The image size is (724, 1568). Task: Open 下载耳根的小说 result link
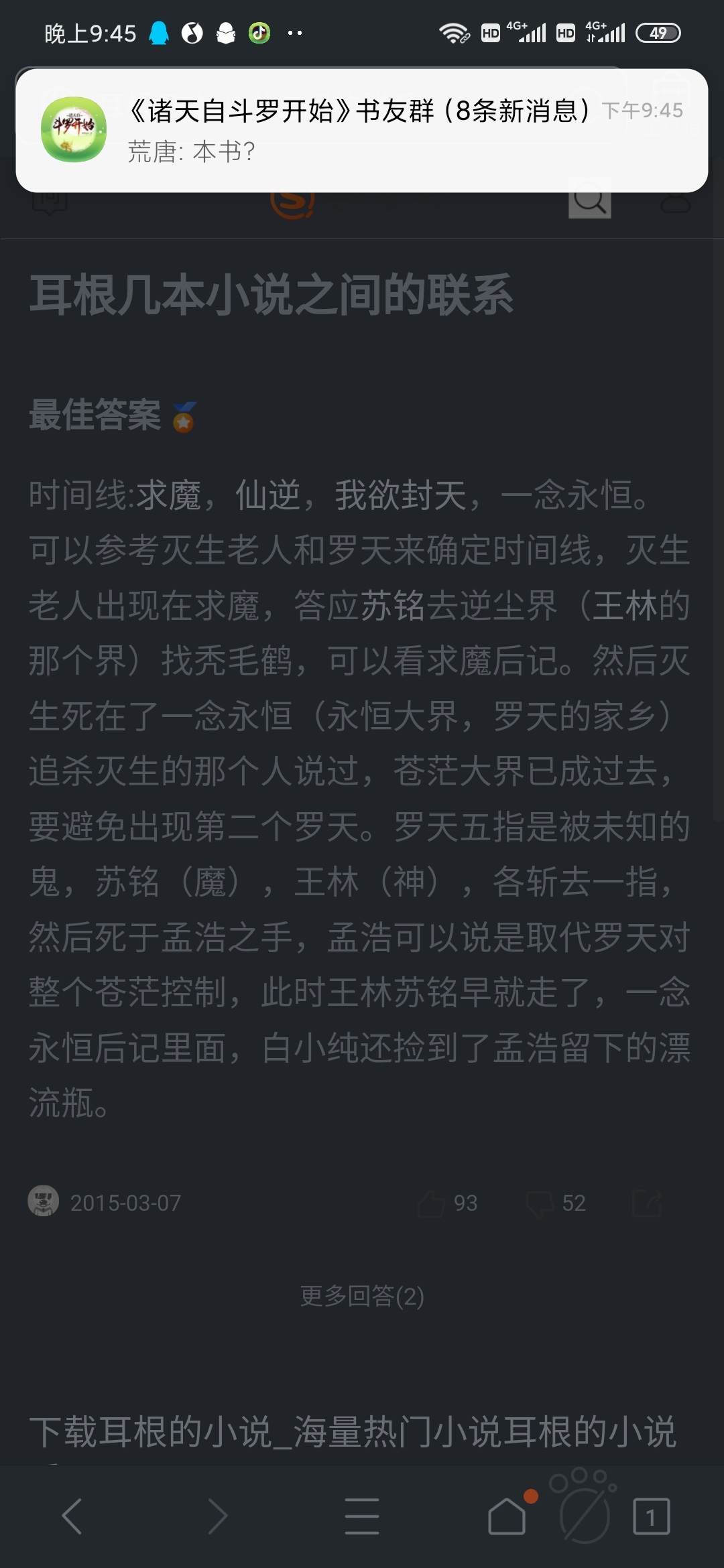pos(353,1432)
